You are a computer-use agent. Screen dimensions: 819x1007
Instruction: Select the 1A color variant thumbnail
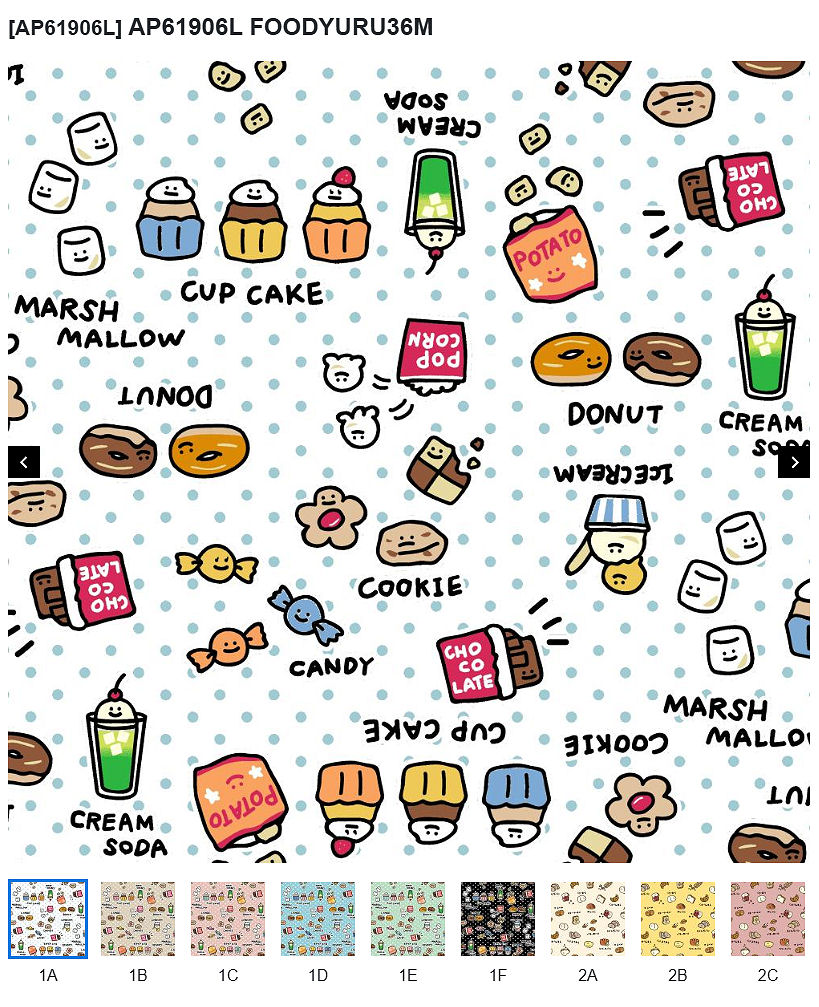pyautogui.click(x=48, y=919)
